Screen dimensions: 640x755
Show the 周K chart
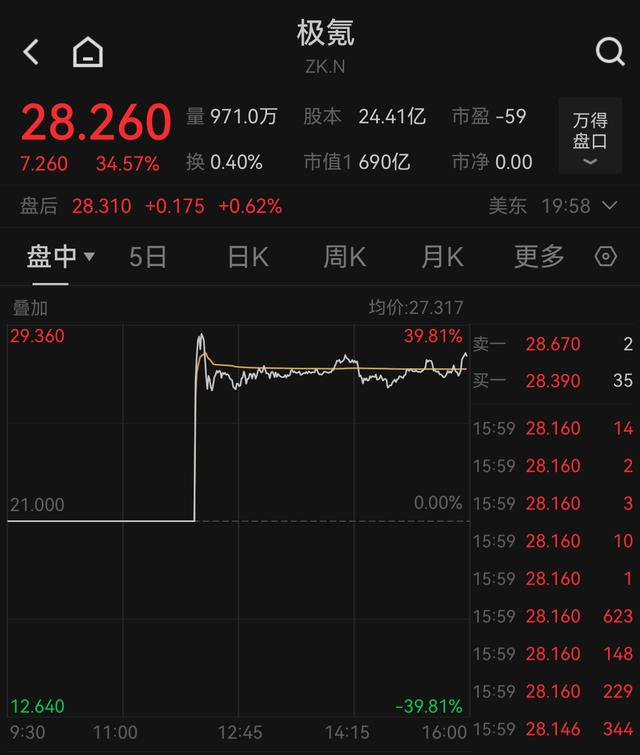[x=344, y=257]
